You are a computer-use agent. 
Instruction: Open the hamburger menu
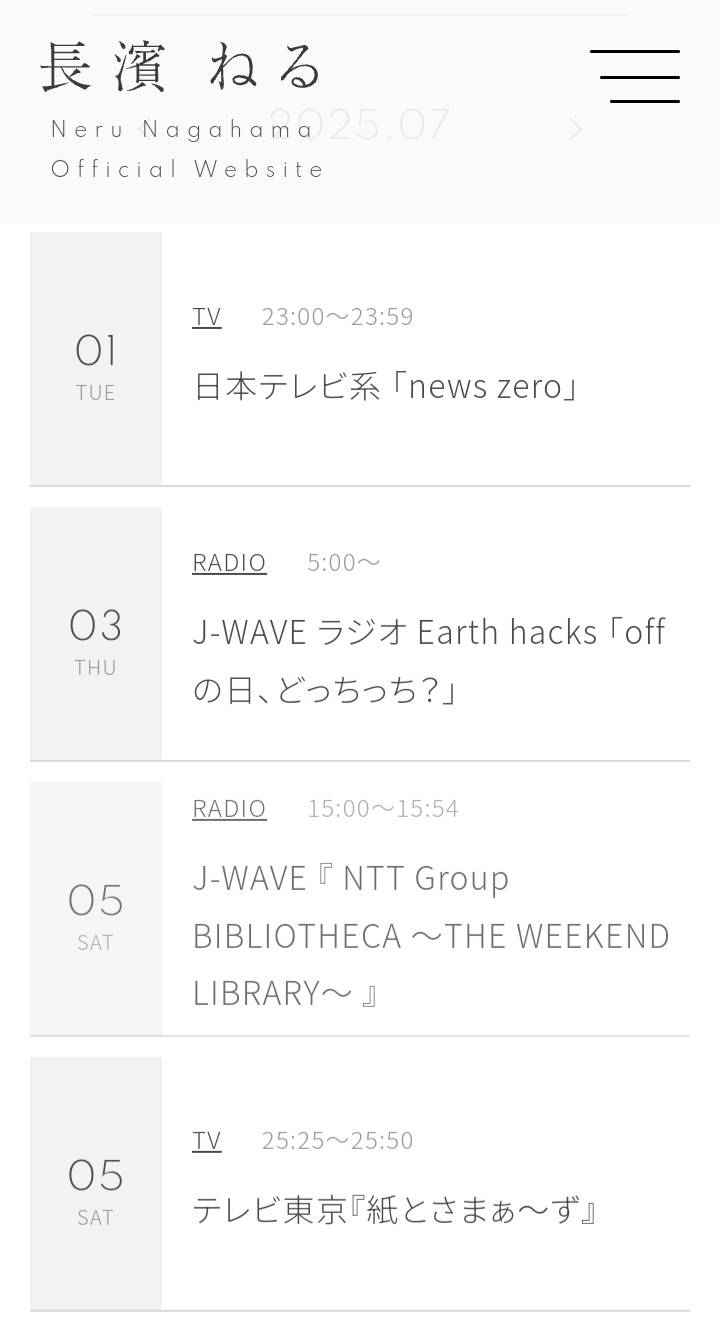coord(635,76)
